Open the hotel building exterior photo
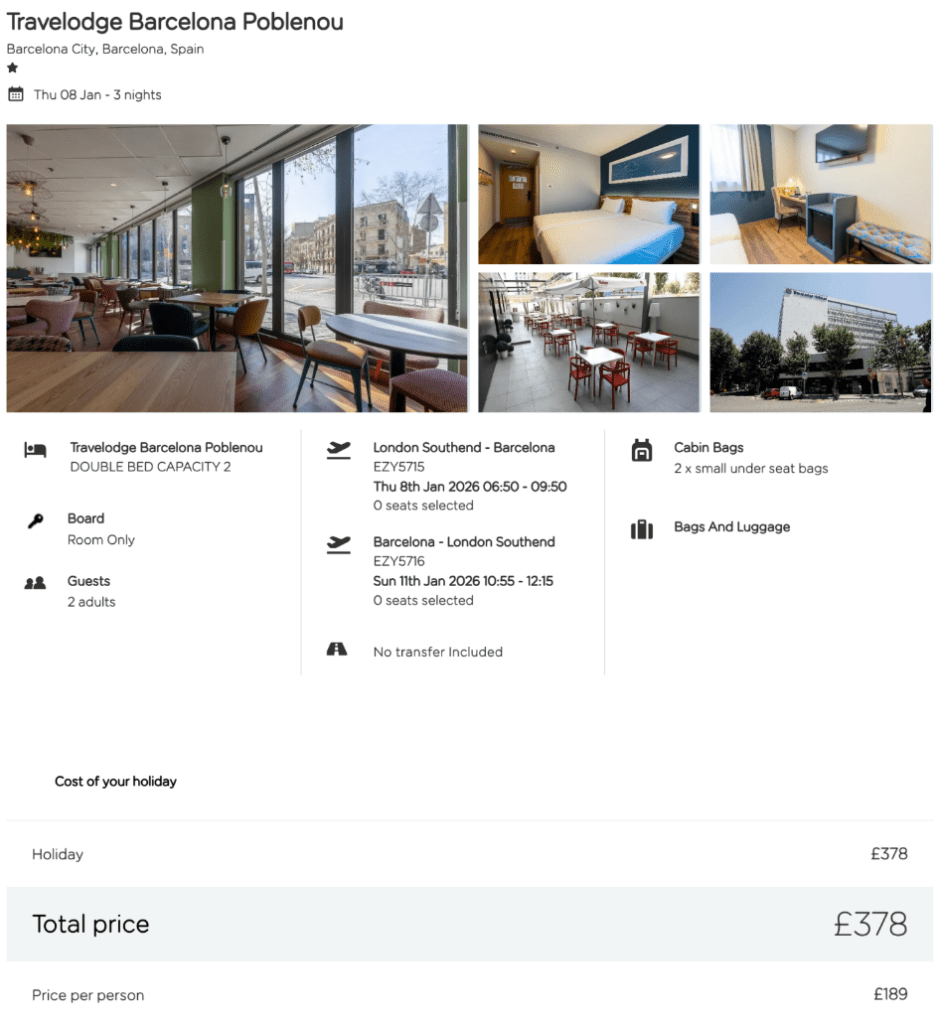940x1023 pixels. coord(820,342)
